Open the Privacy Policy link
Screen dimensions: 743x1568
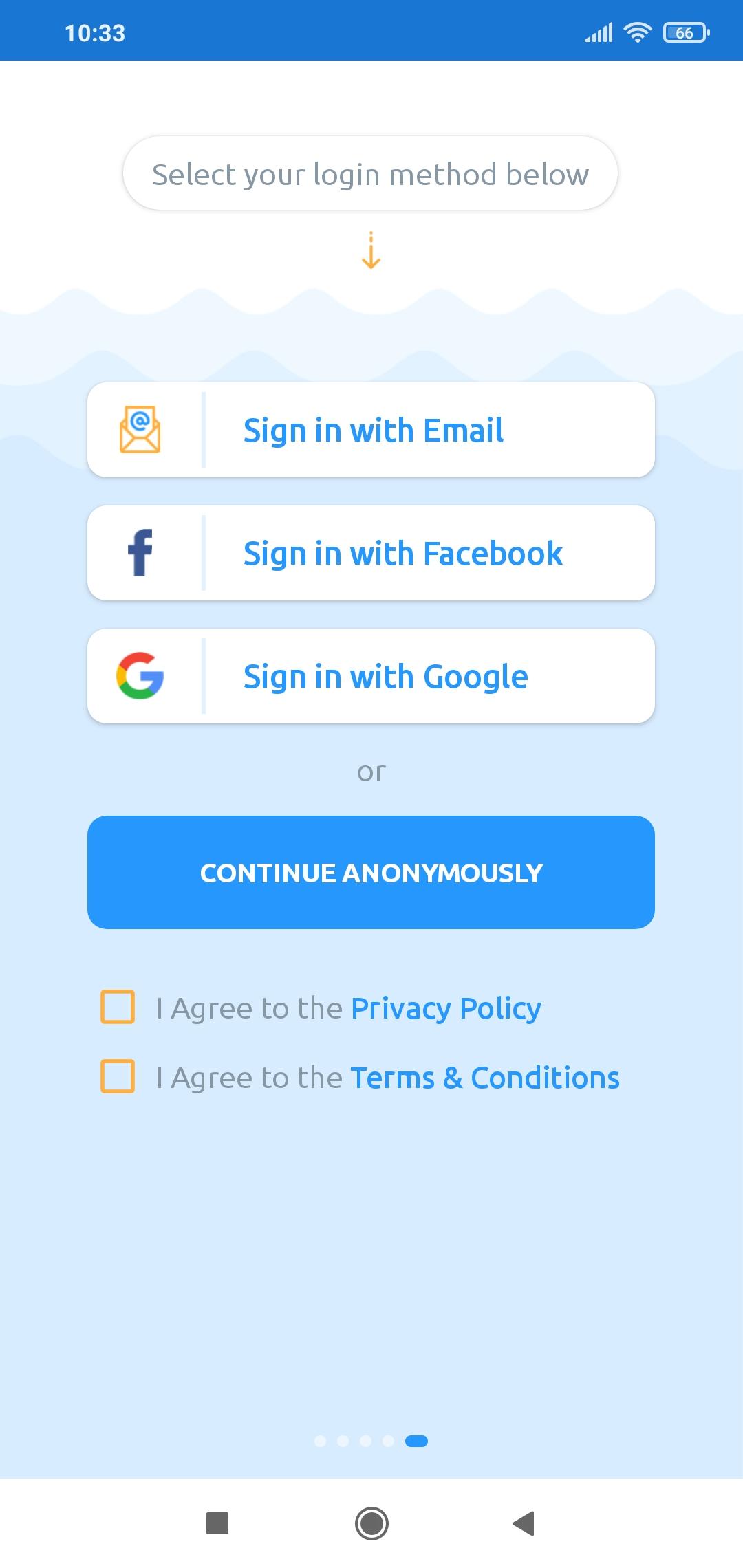tap(446, 1008)
